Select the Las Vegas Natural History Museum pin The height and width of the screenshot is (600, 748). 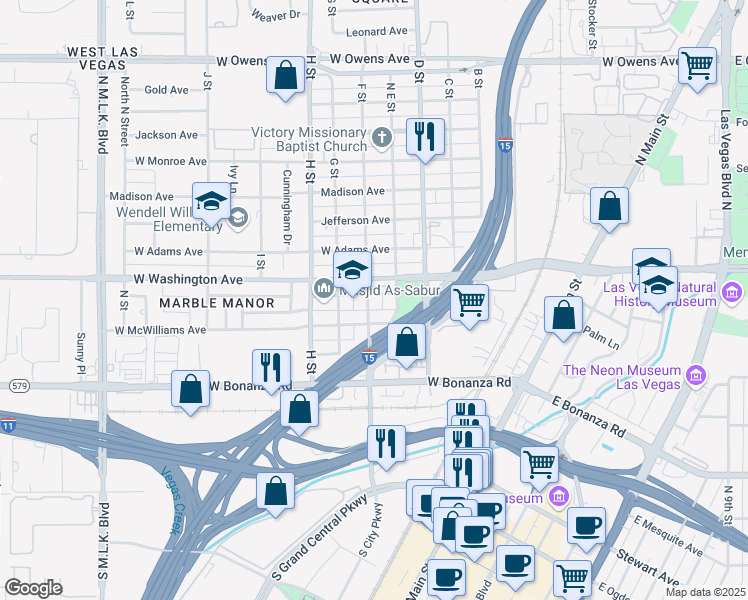pos(732,292)
